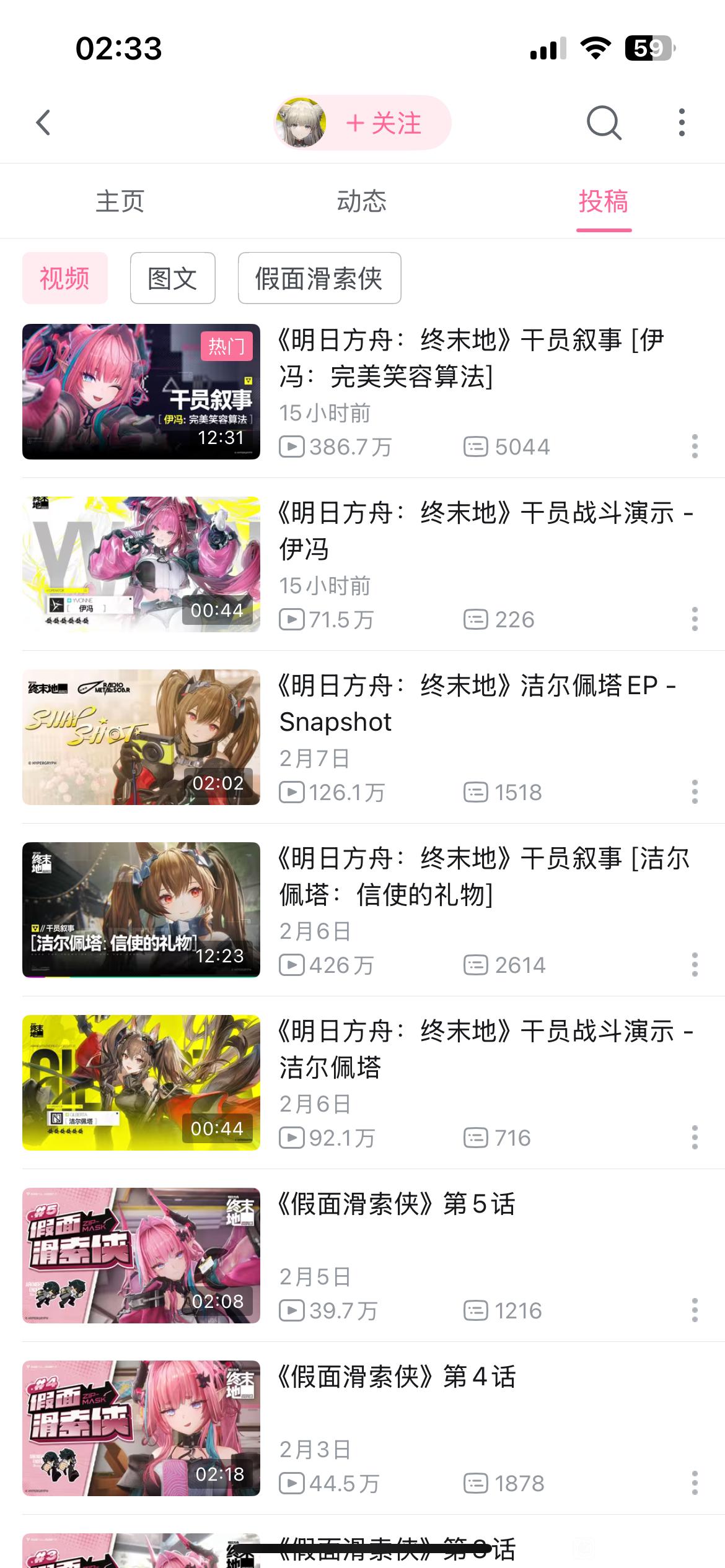Open more options for the Snapshot video
The width and height of the screenshot is (725, 1568).
pyautogui.click(x=695, y=792)
